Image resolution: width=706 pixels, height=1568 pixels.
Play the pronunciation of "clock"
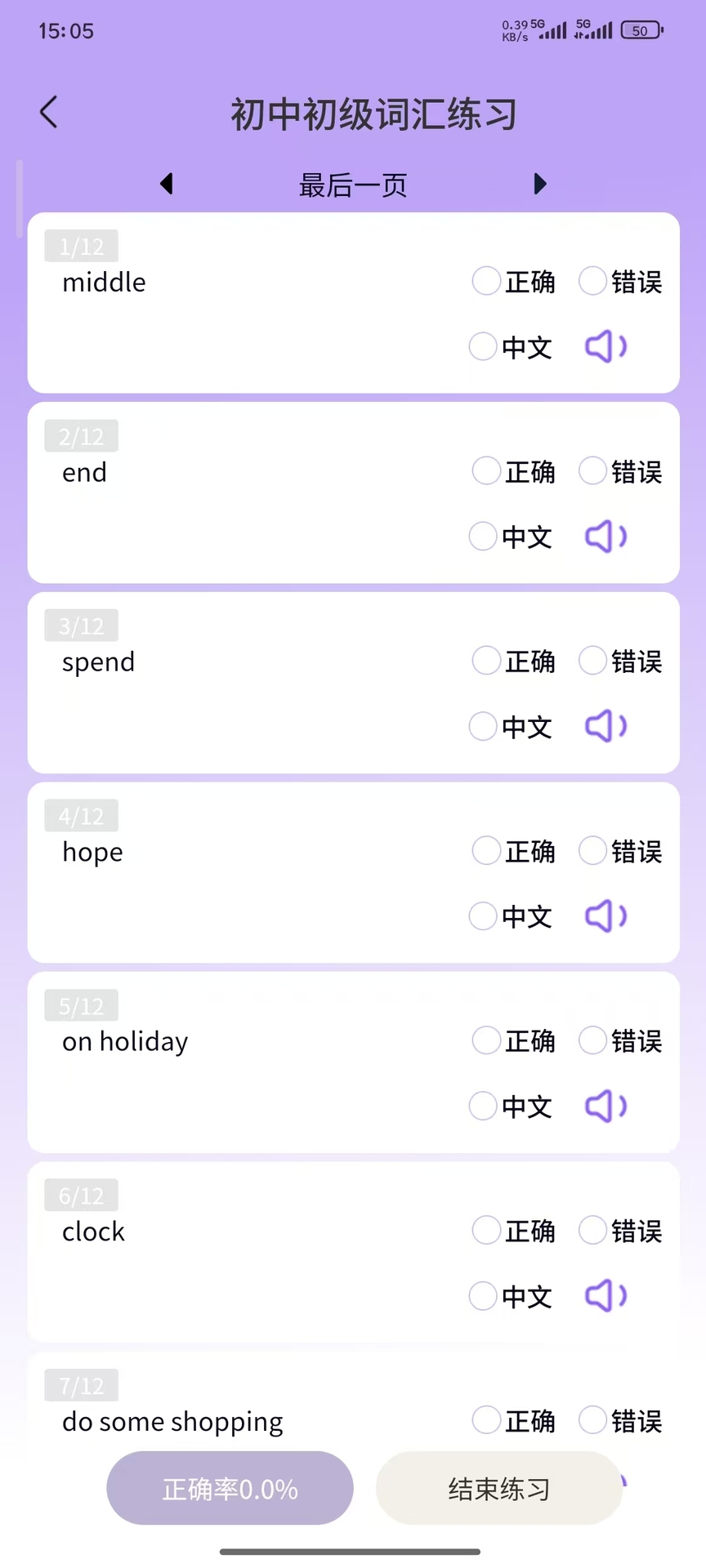click(x=605, y=1295)
